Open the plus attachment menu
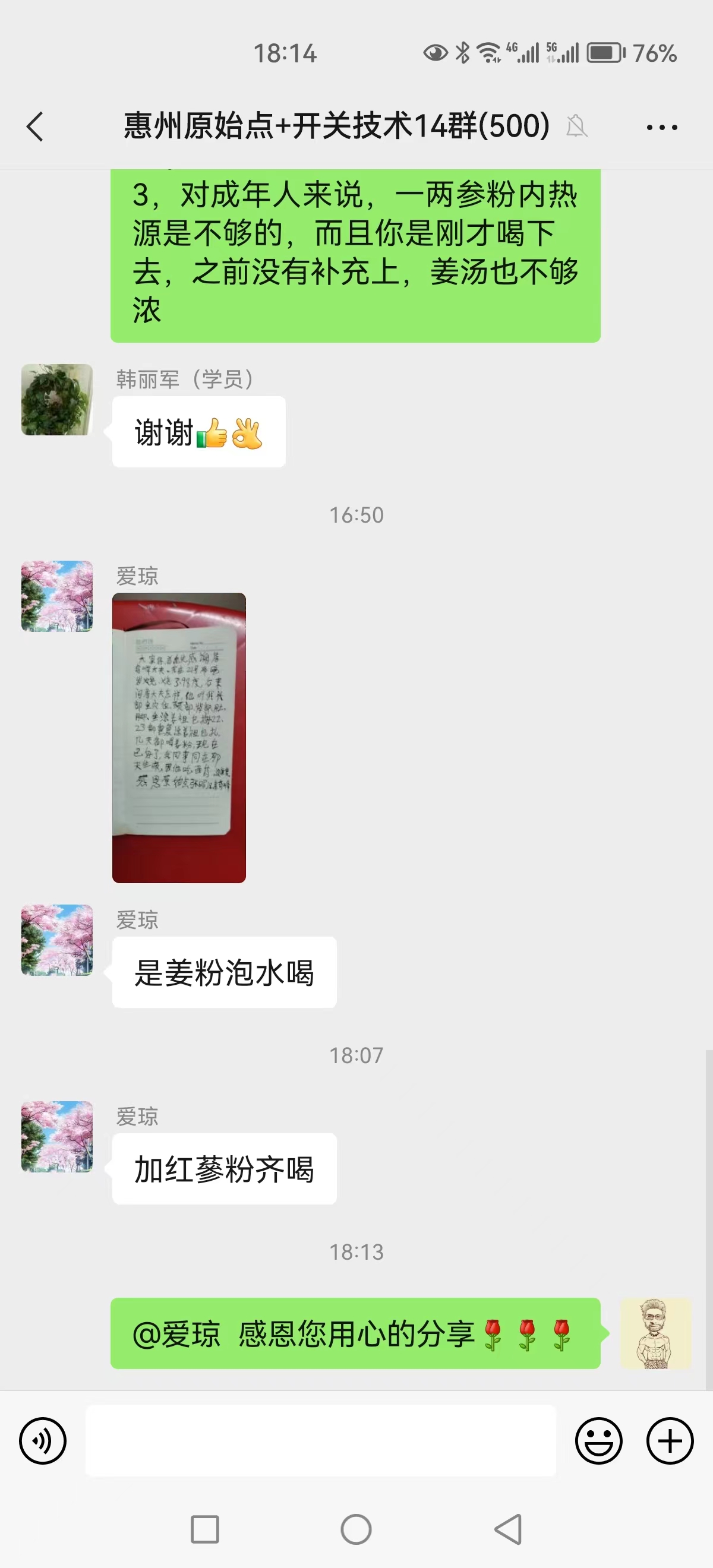 [670, 1441]
